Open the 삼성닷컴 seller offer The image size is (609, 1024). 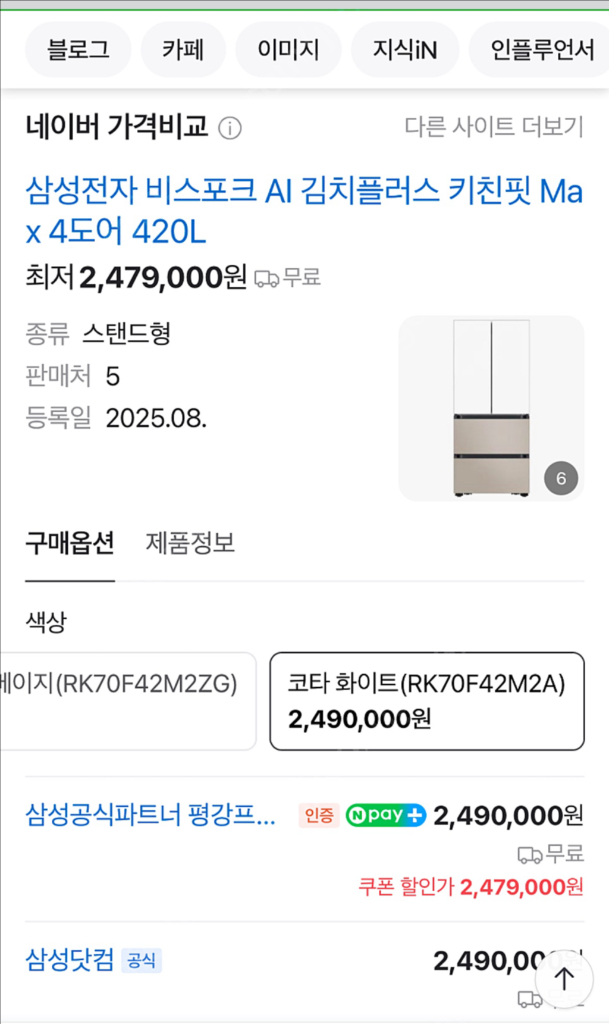click(69, 961)
